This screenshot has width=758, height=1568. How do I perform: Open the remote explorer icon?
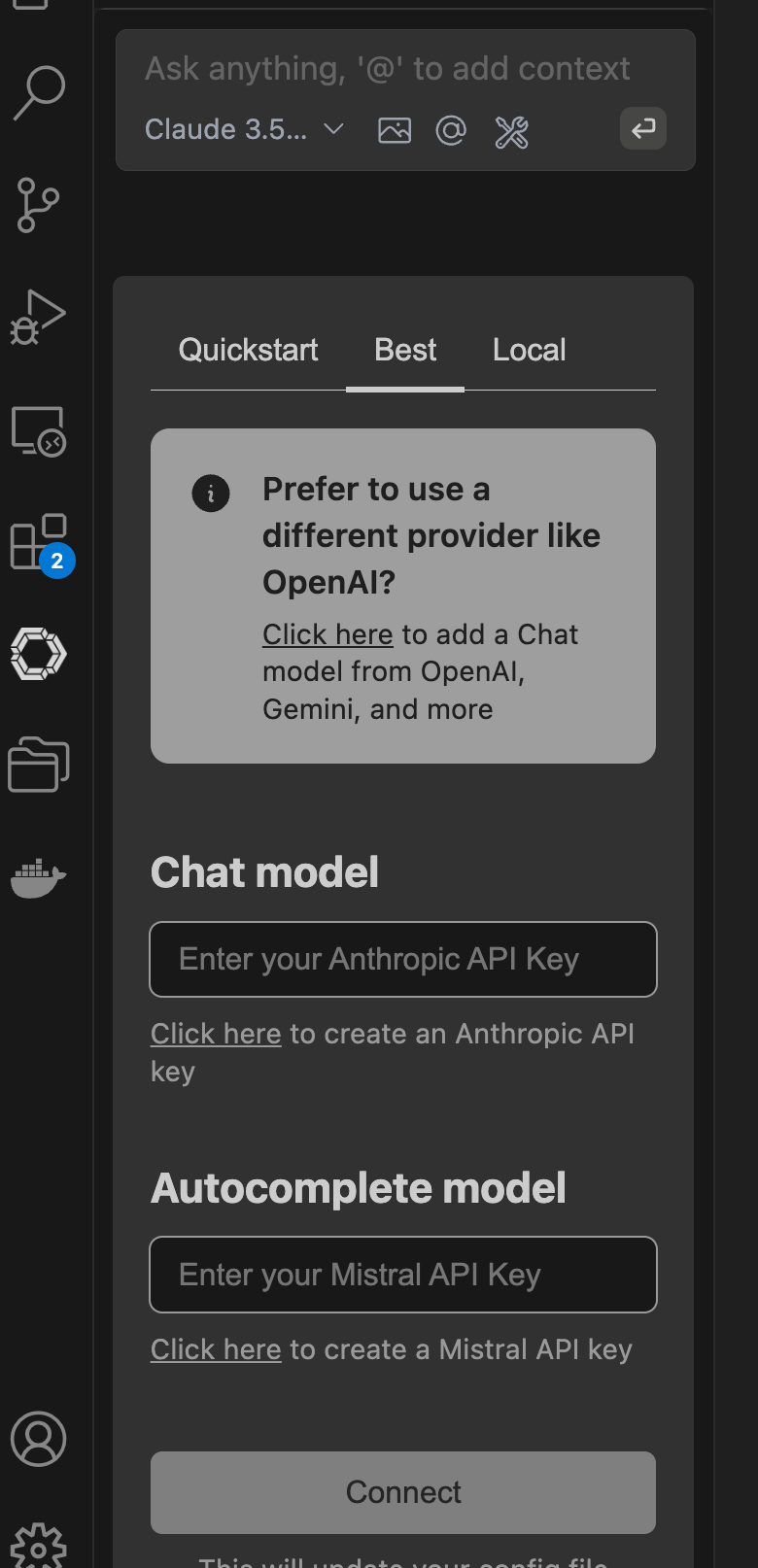coord(38,430)
